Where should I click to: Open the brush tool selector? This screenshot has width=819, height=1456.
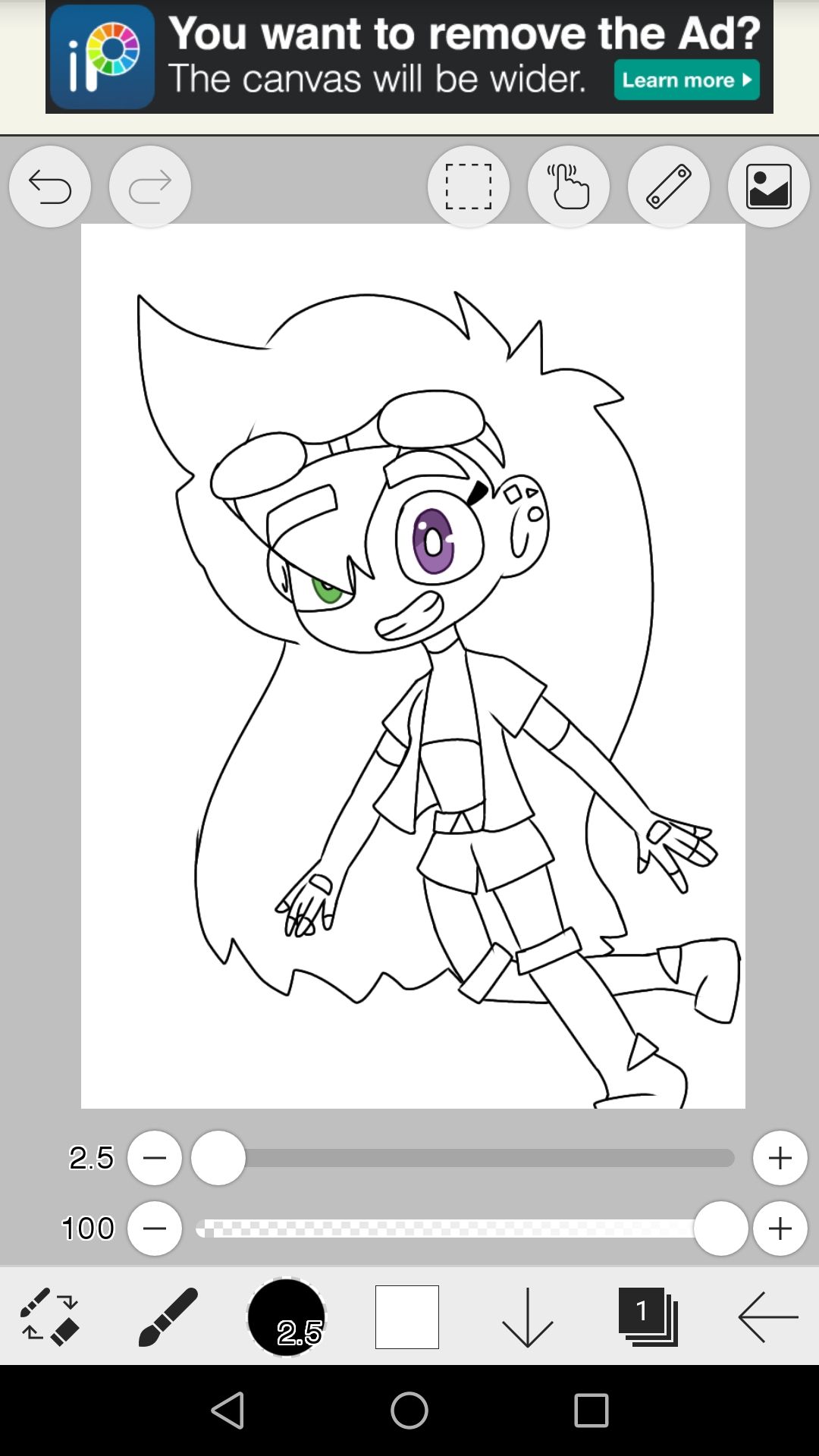pos(168,1317)
